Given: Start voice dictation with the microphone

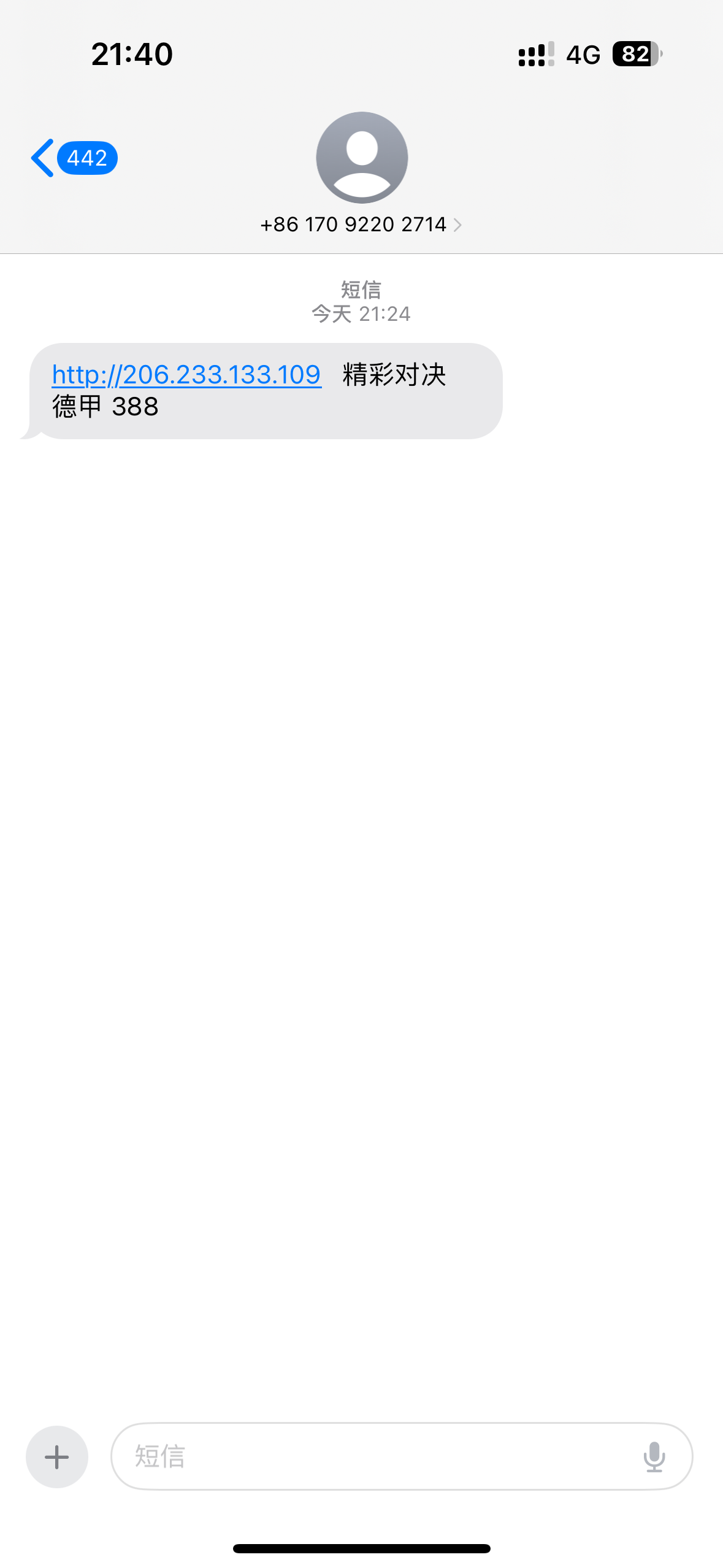Looking at the screenshot, I should [x=654, y=1456].
